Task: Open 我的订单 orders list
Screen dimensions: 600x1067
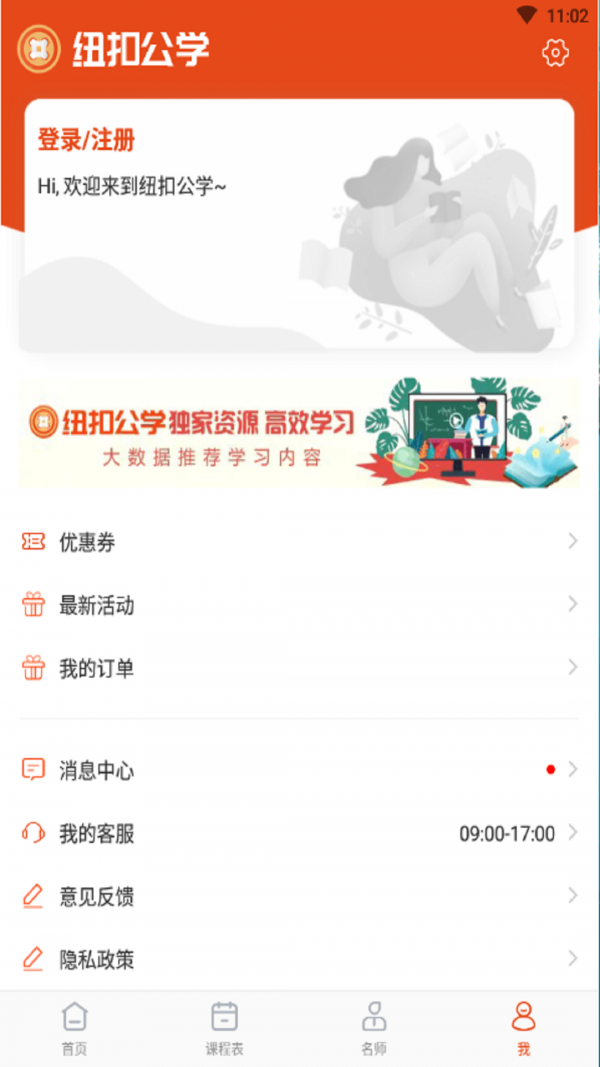Action: 298,668
